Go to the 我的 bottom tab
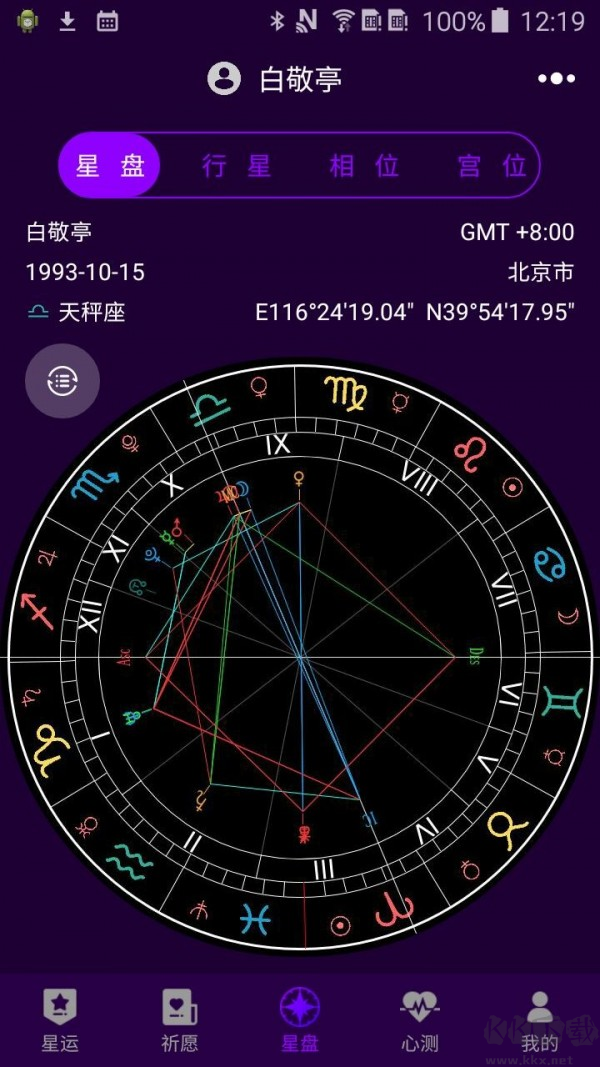The height and width of the screenshot is (1067, 600). pyautogui.click(x=540, y=1020)
